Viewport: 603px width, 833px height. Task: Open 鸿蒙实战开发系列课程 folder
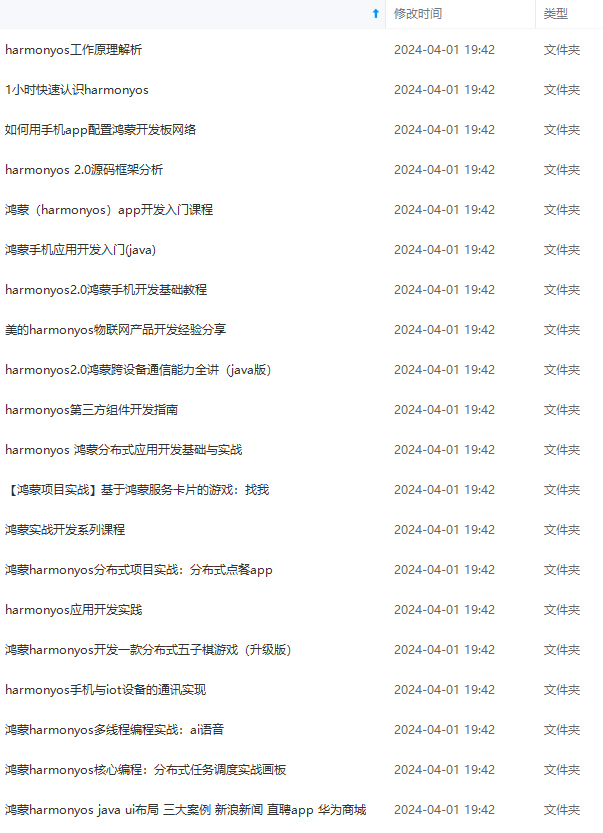coord(65,530)
